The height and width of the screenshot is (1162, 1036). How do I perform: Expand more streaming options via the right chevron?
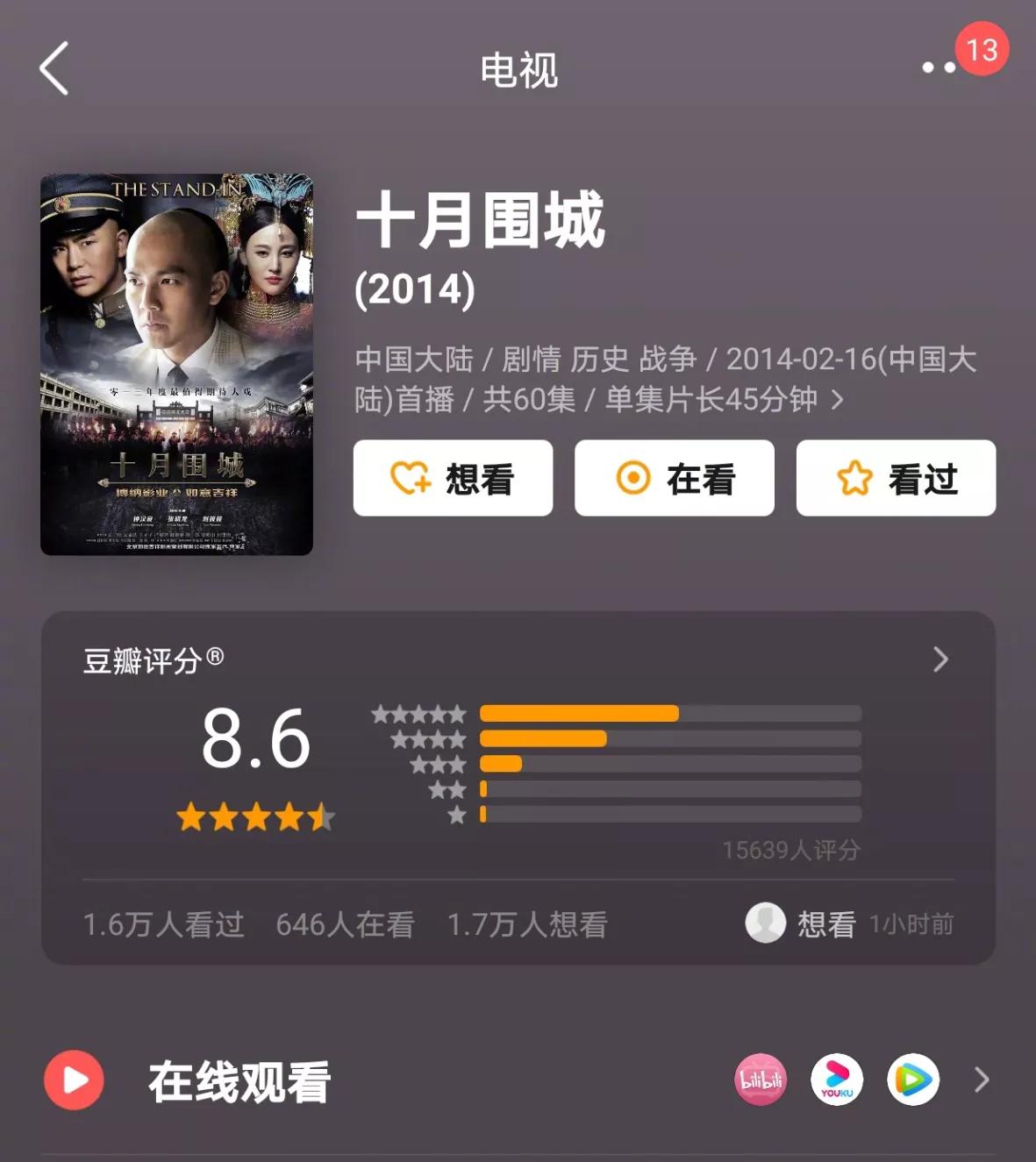tap(981, 1080)
